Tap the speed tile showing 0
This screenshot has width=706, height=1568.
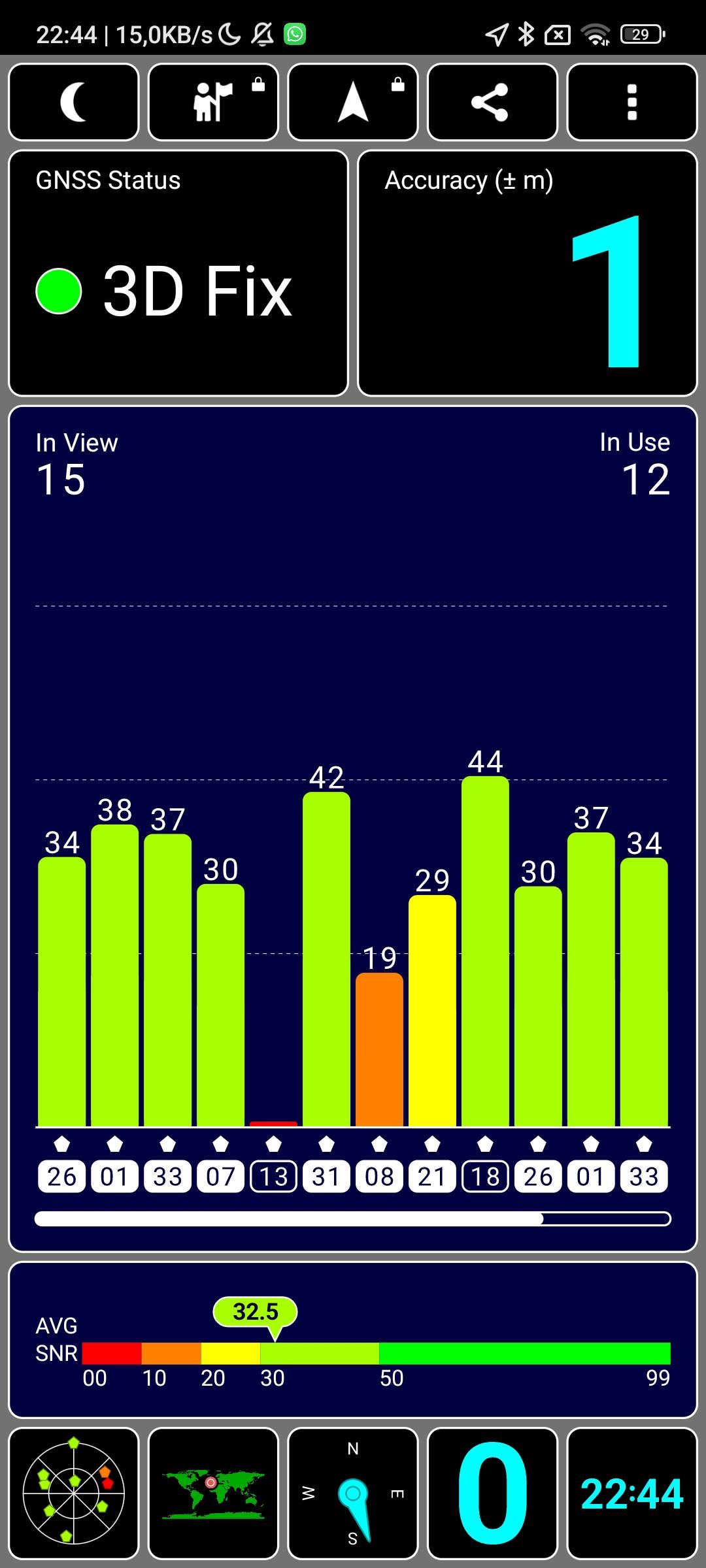click(492, 1494)
